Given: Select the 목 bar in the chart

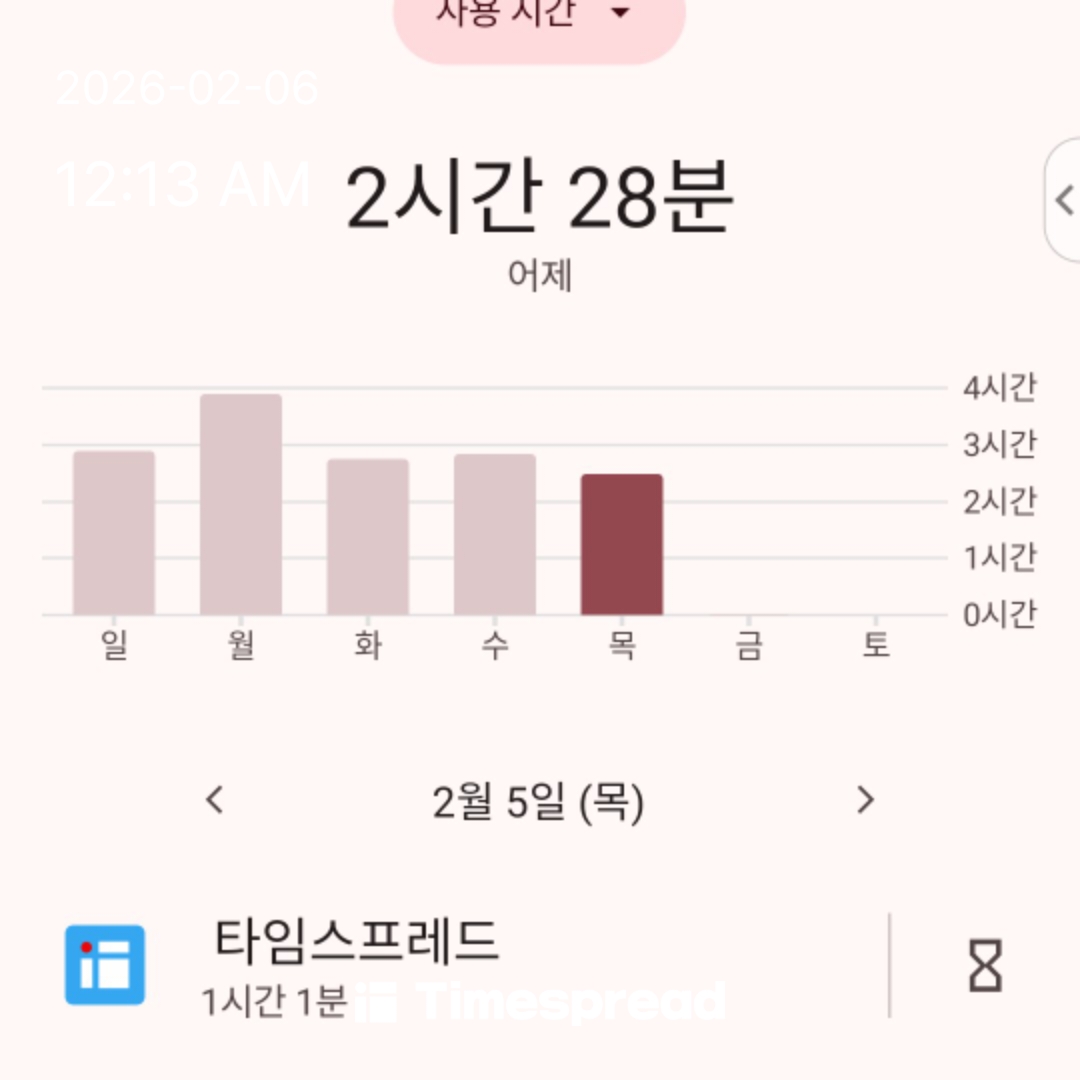Looking at the screenshot, I should 622,545.
